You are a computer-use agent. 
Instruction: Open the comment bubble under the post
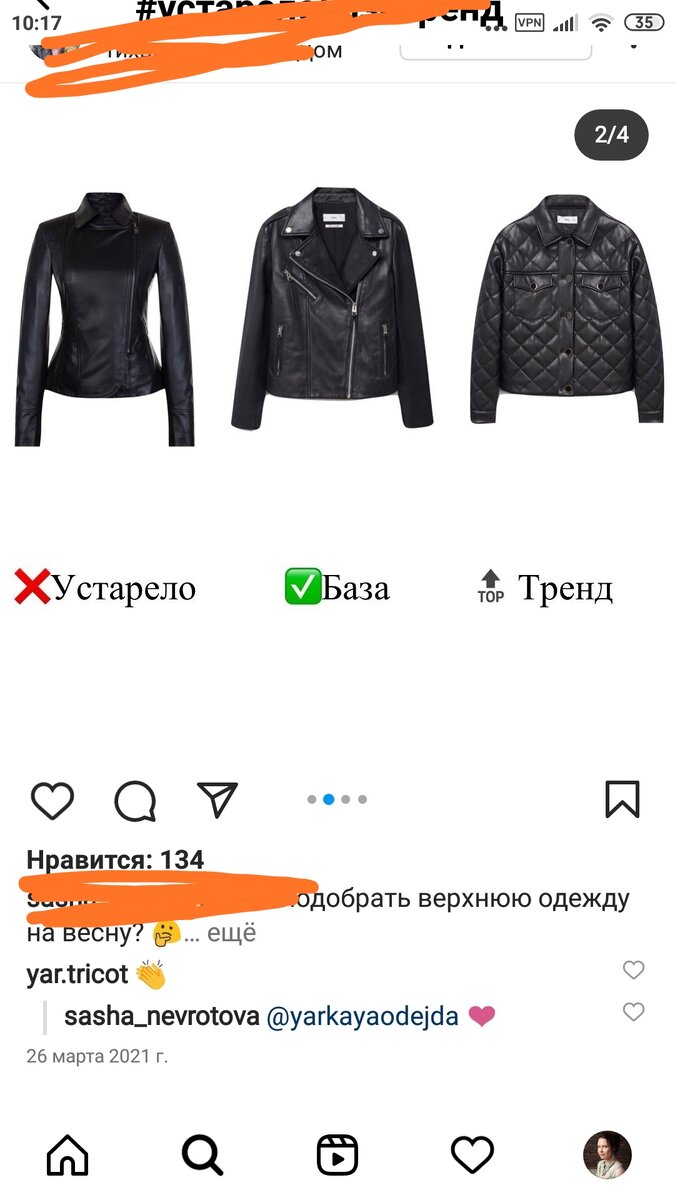135,800
